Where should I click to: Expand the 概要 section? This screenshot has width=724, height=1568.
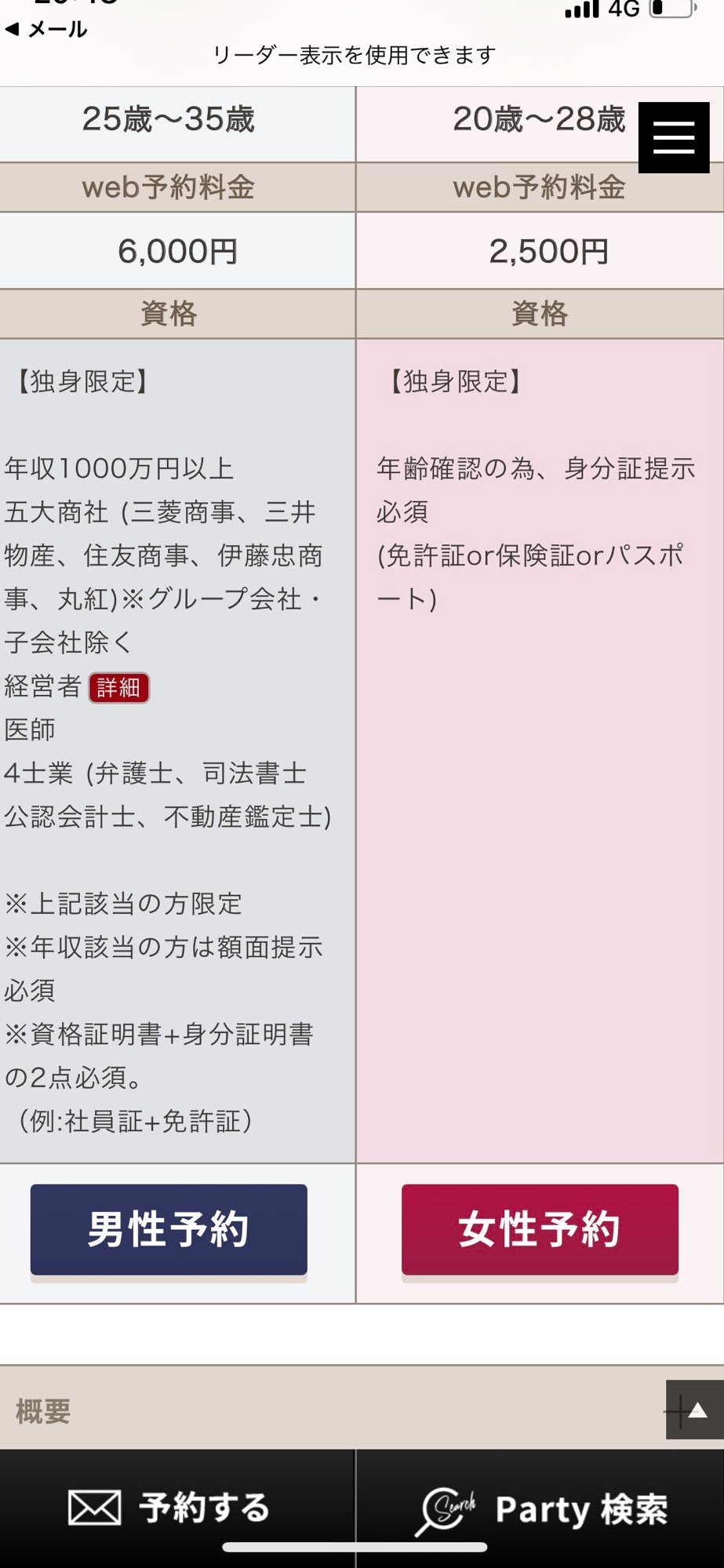(x=333, y=1410)
